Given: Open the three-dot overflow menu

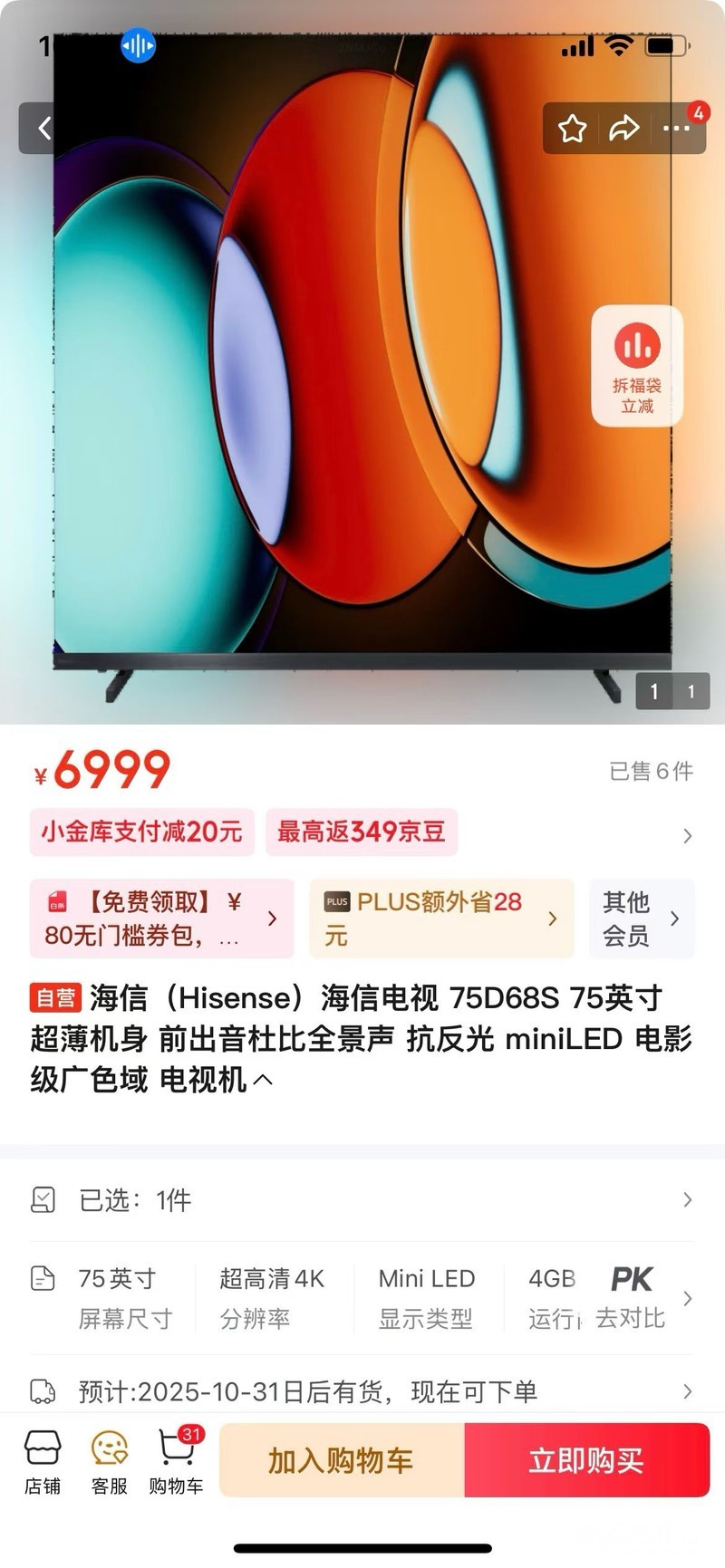Looking at the screenshot, I should coord(676,129).
